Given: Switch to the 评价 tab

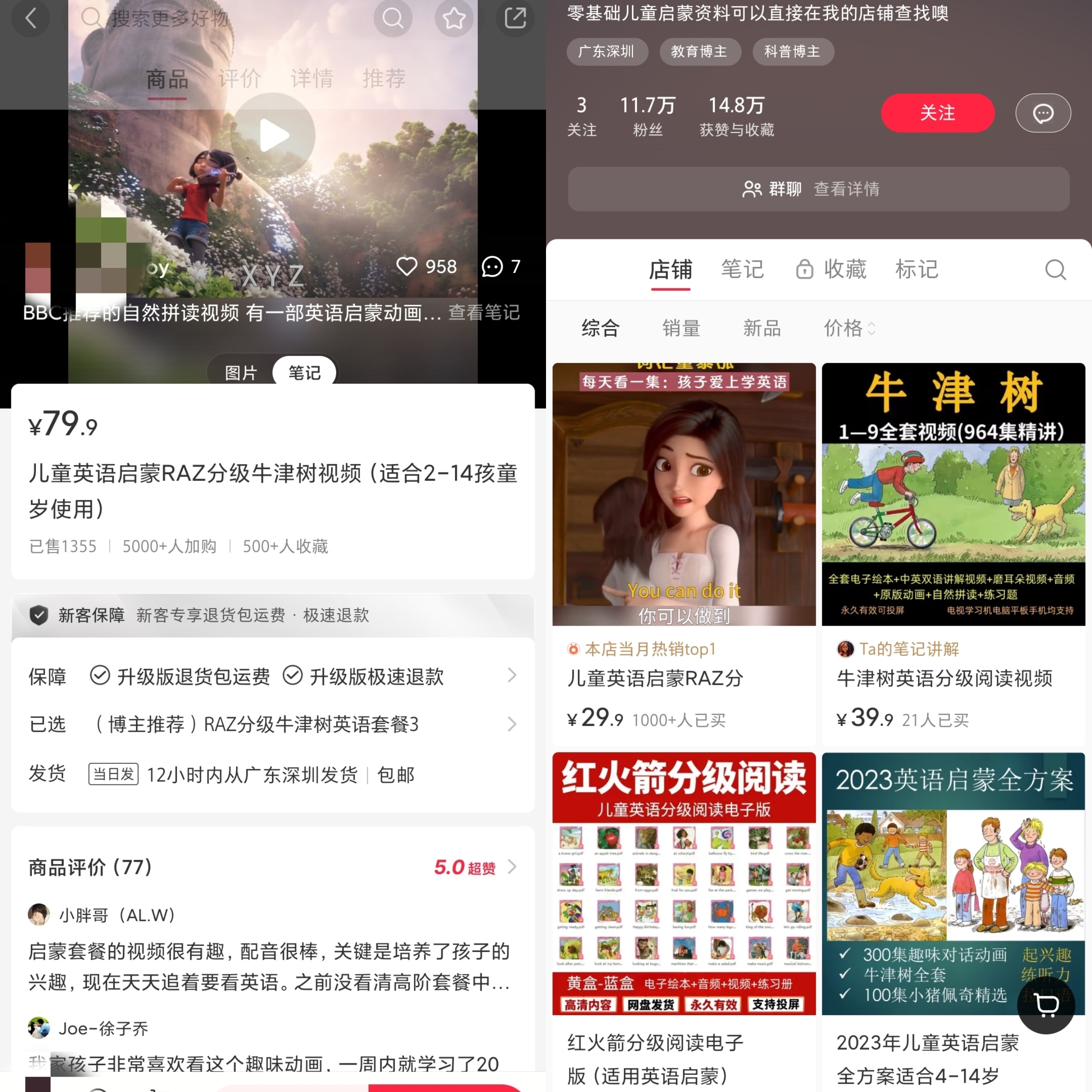Looking at the screenshot, I should [x=240, y=79].
